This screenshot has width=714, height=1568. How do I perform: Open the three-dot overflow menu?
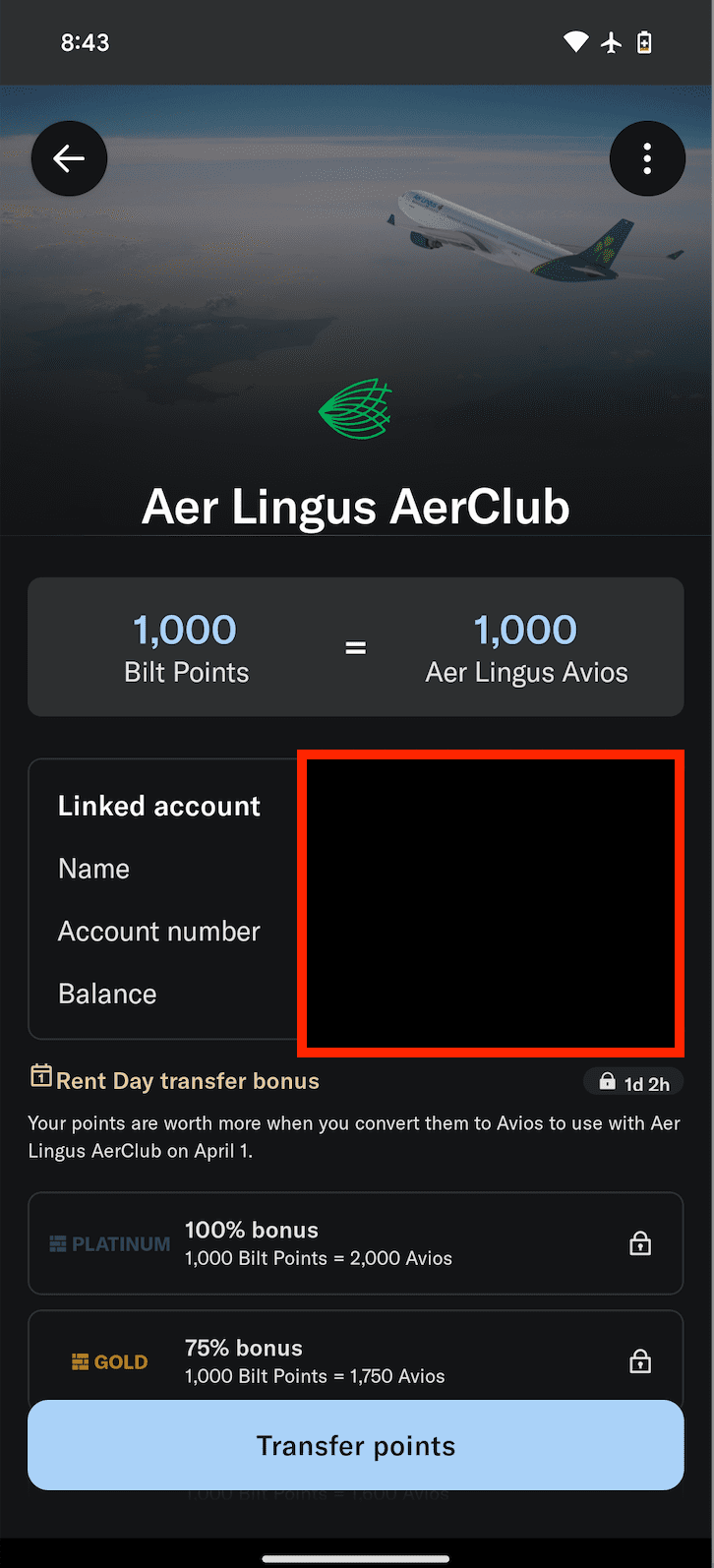coord(647,158)
